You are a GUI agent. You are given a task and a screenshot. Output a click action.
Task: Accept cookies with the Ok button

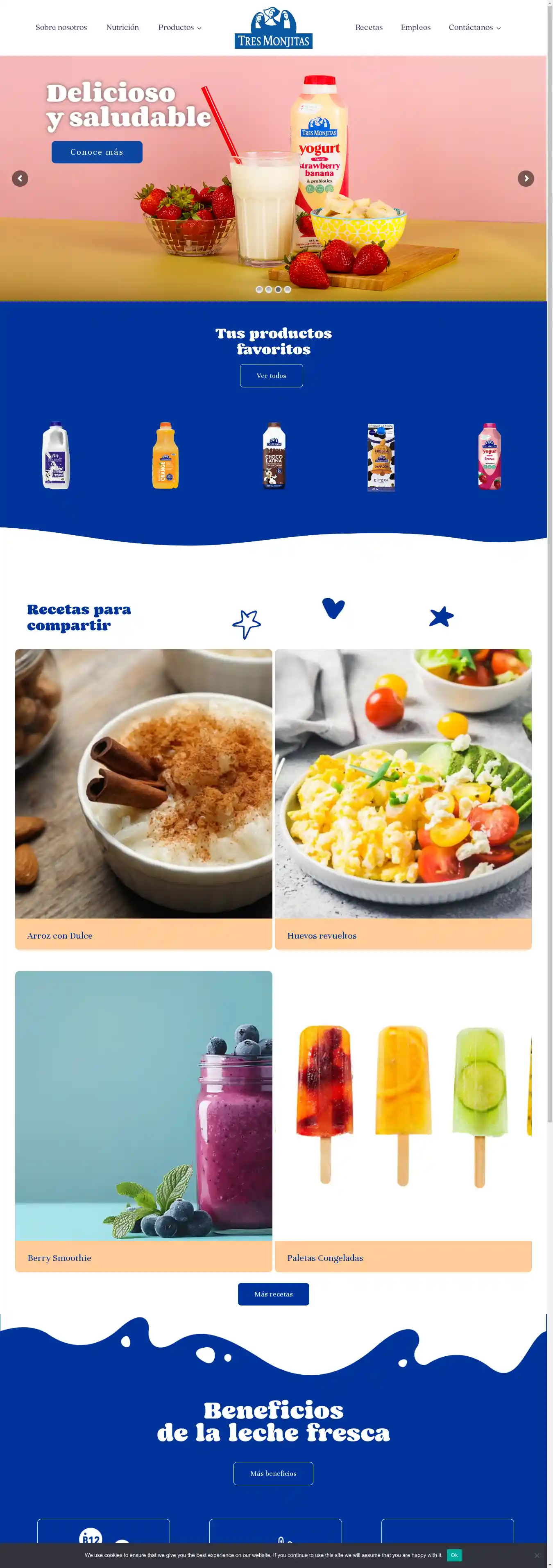tap(454, 1554)
